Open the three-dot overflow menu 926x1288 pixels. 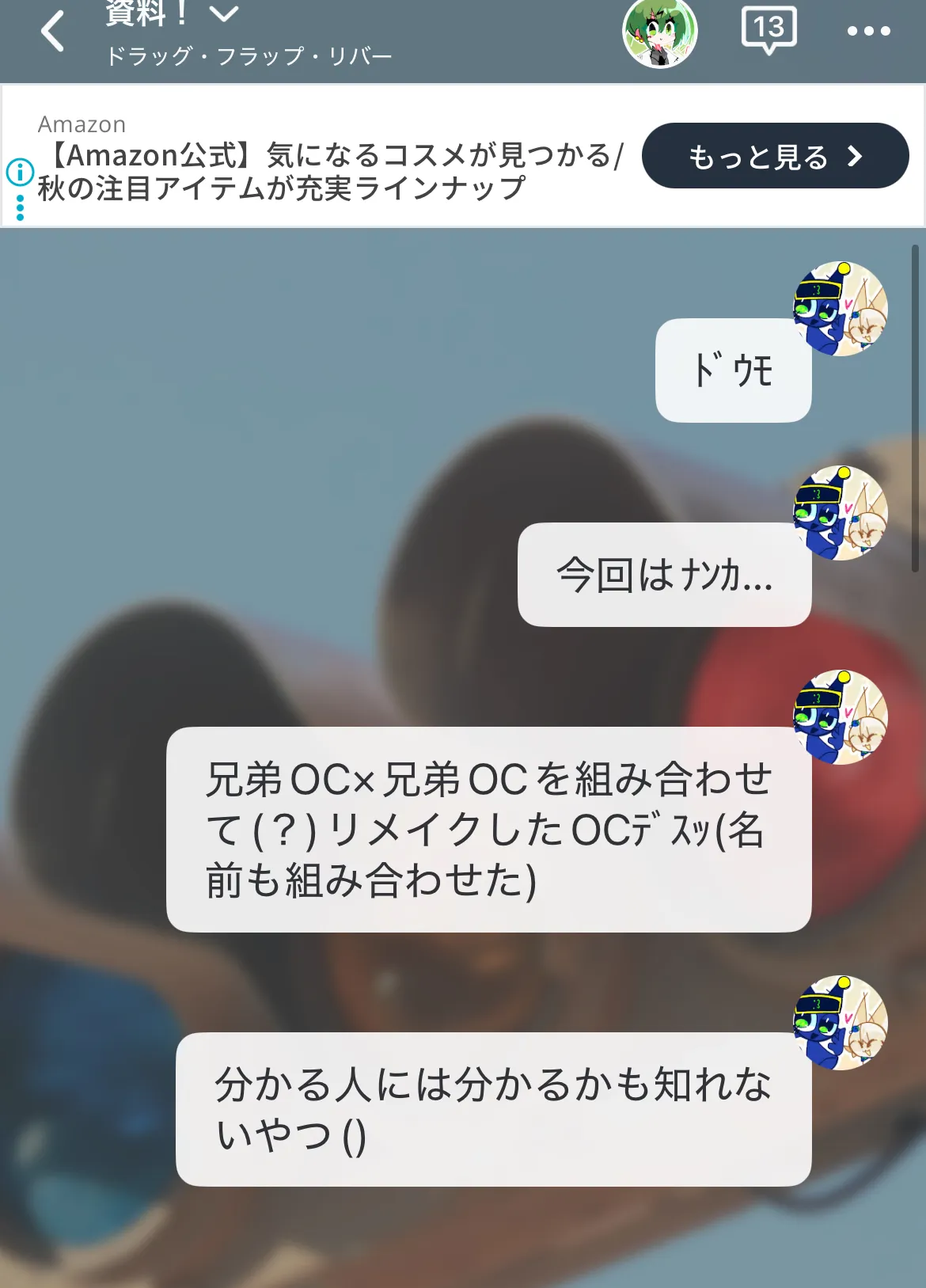coord(868,32)
